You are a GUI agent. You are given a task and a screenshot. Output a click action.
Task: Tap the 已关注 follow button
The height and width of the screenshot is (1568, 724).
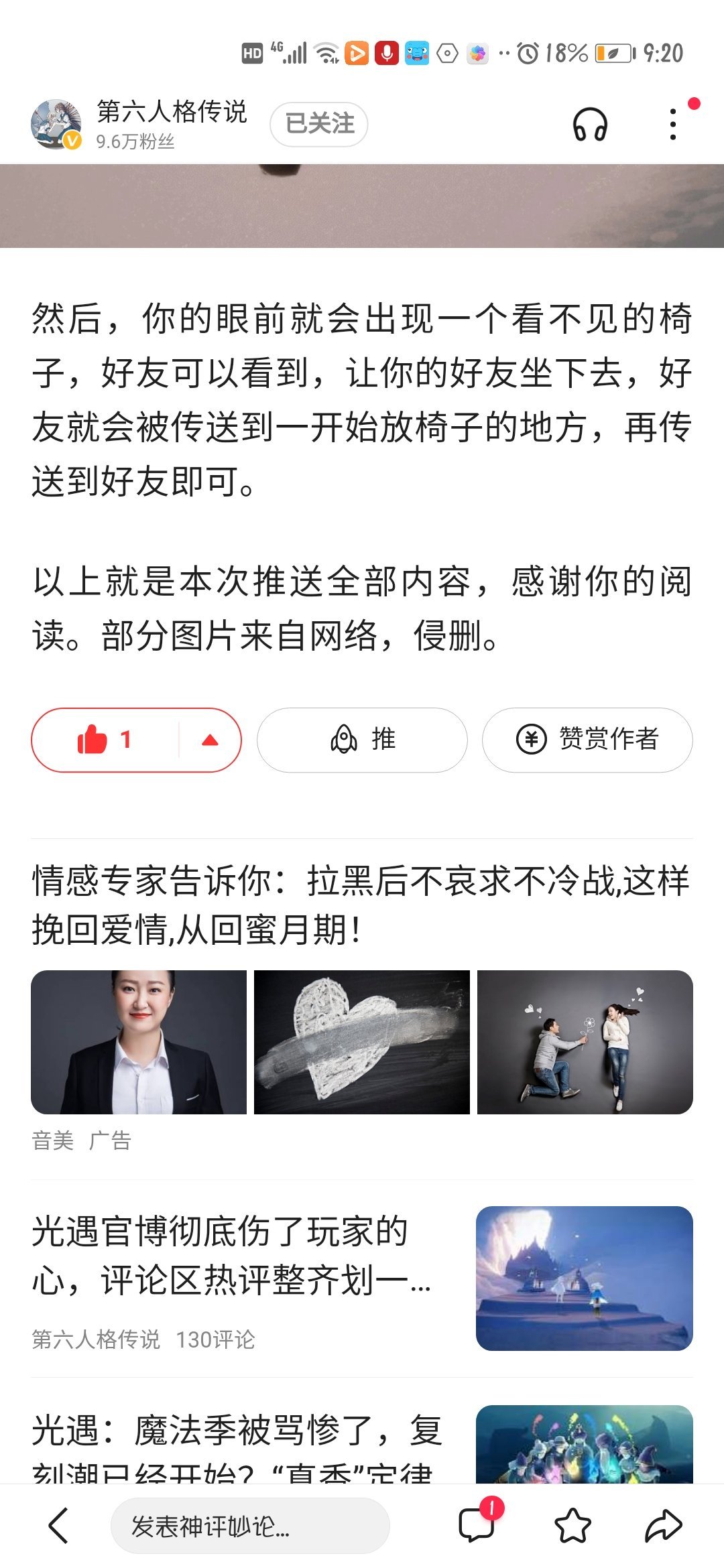(x=319, y=124)
